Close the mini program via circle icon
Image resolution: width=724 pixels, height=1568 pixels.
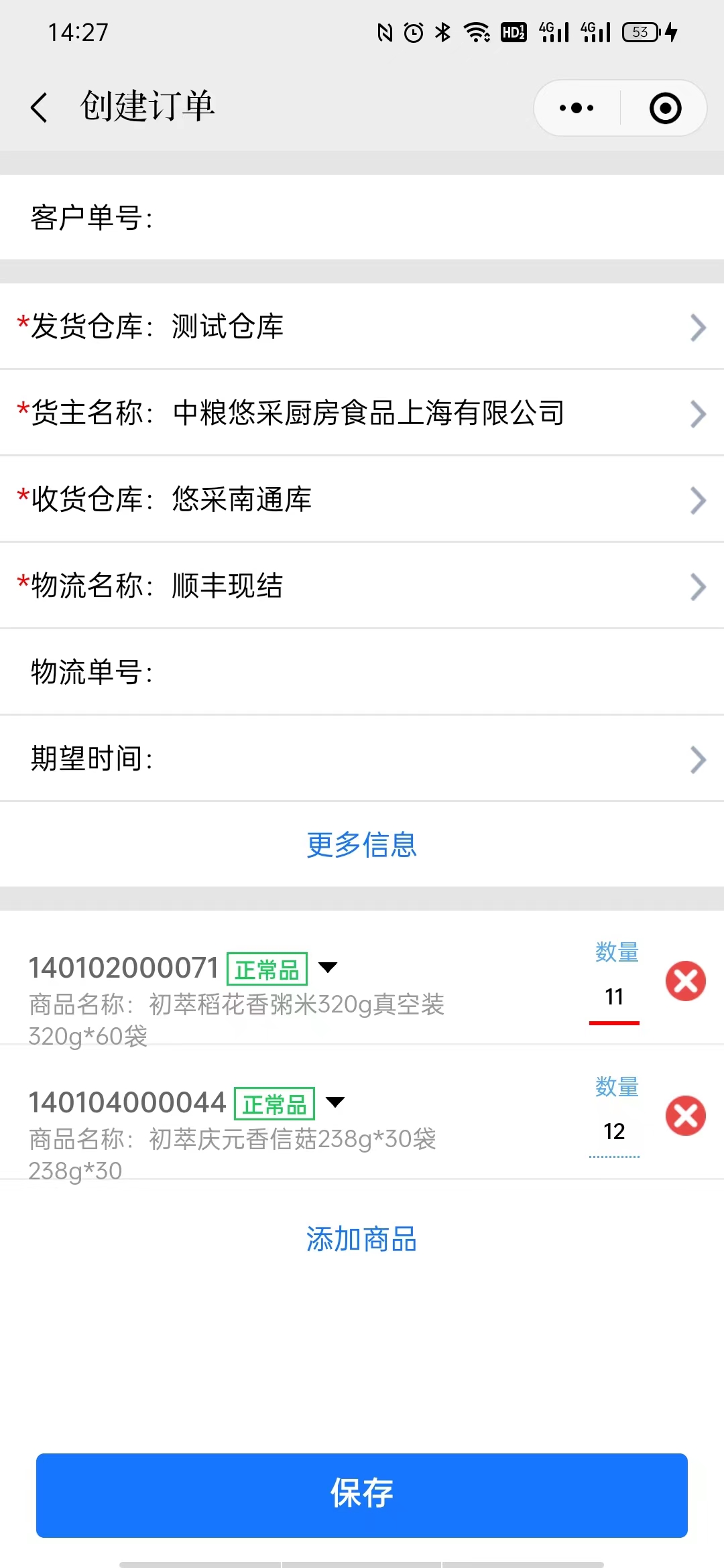tap(665, 108)
